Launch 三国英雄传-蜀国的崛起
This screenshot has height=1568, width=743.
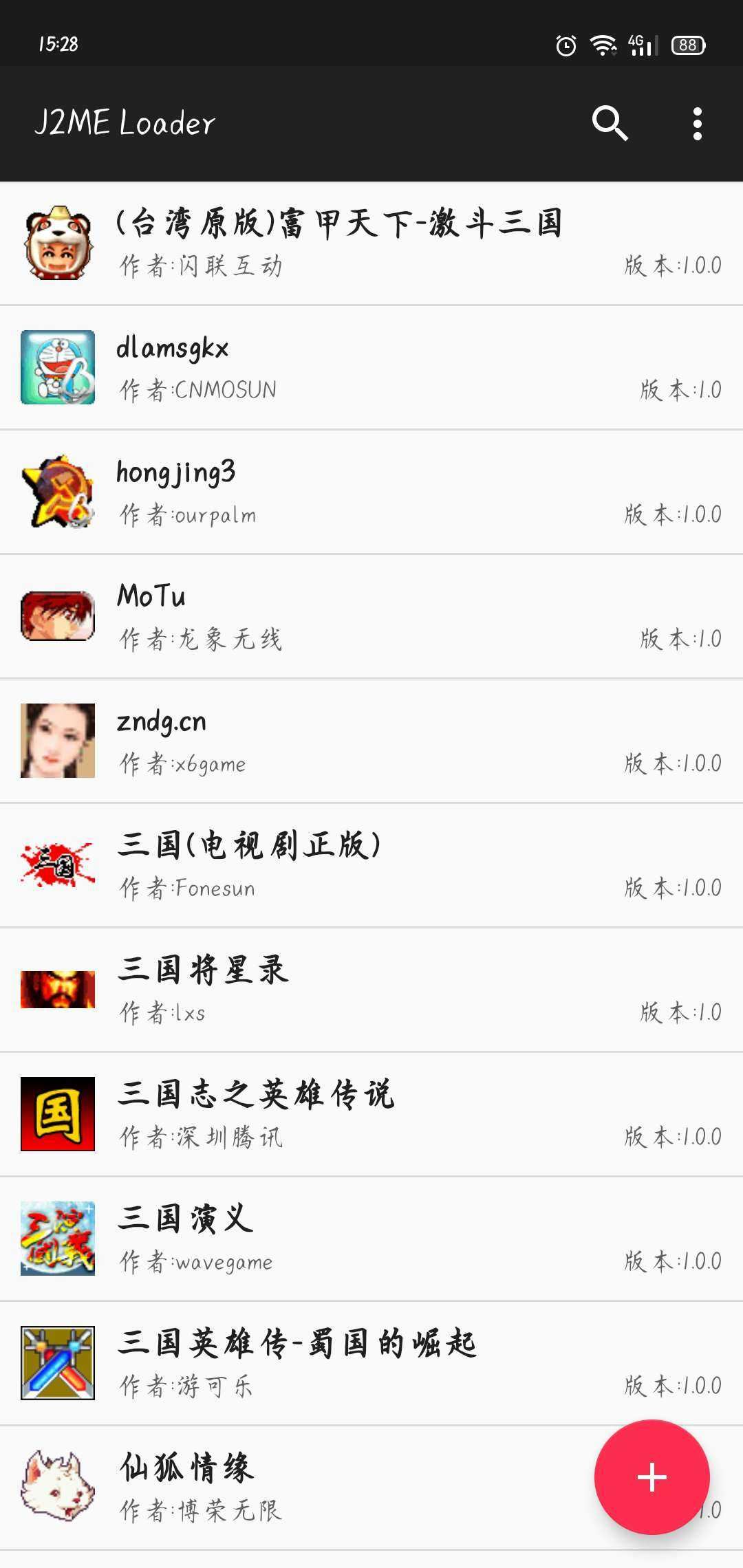(371, 1363)
